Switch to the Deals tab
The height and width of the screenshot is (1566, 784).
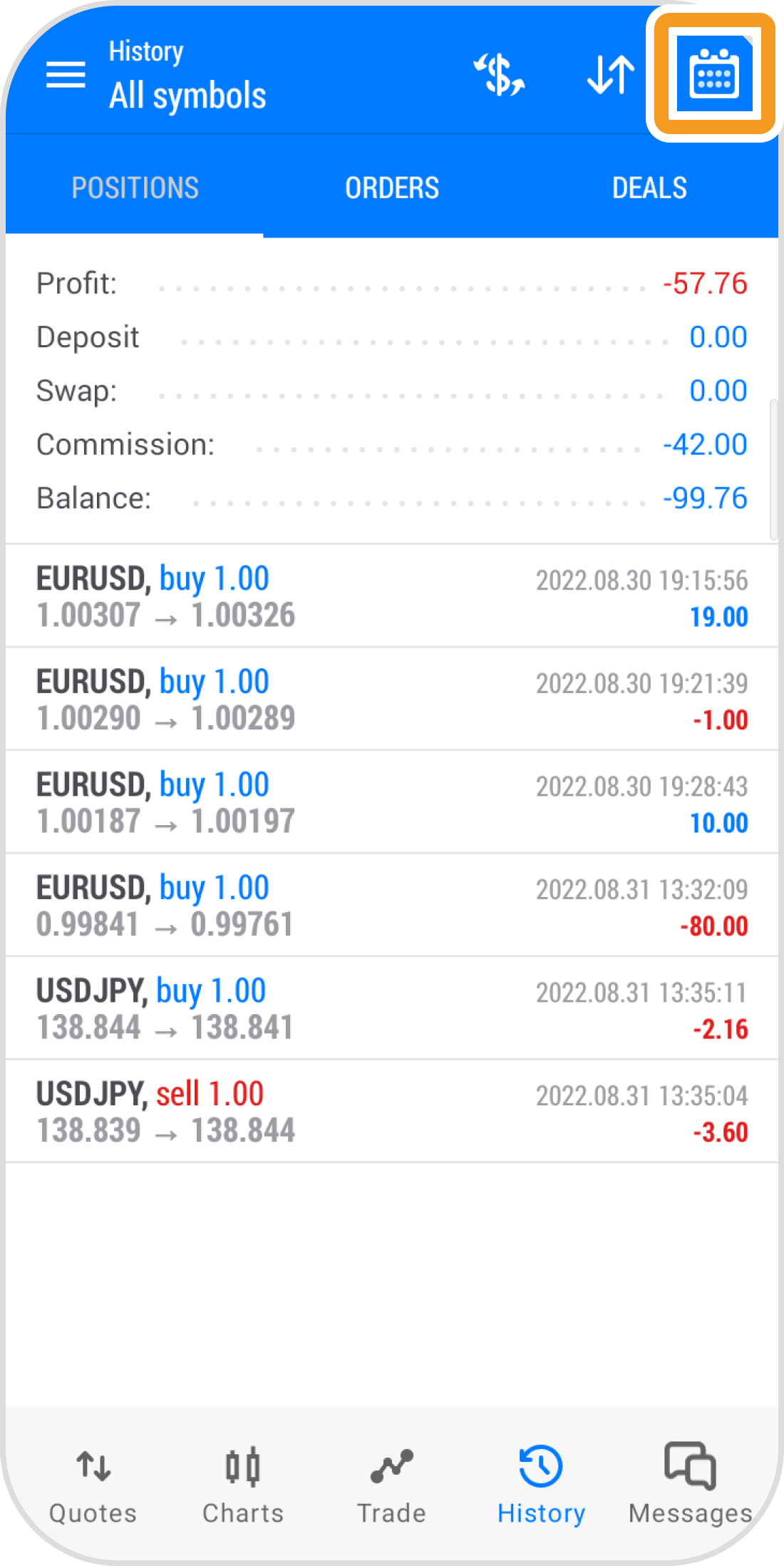pos(649,188)
